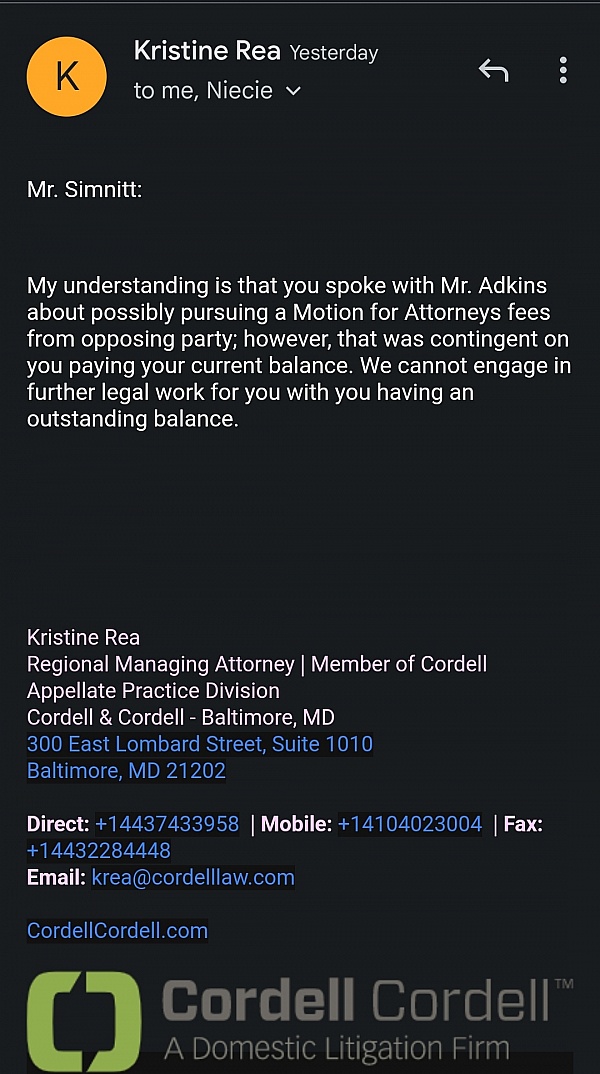Call the Mobile number +14104023004
The height and width of the screenshot is (1074, 600).
410,823
